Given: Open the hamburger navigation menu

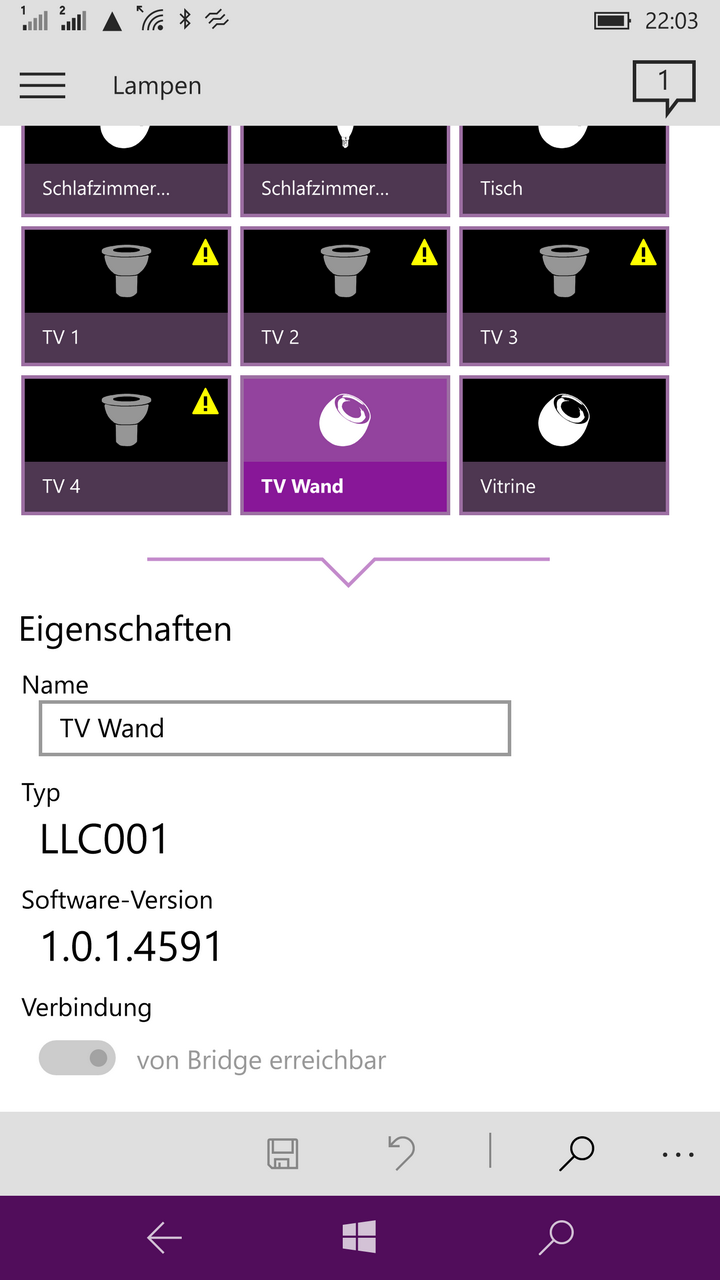Looking at the screenshot, I should (42, 86).
